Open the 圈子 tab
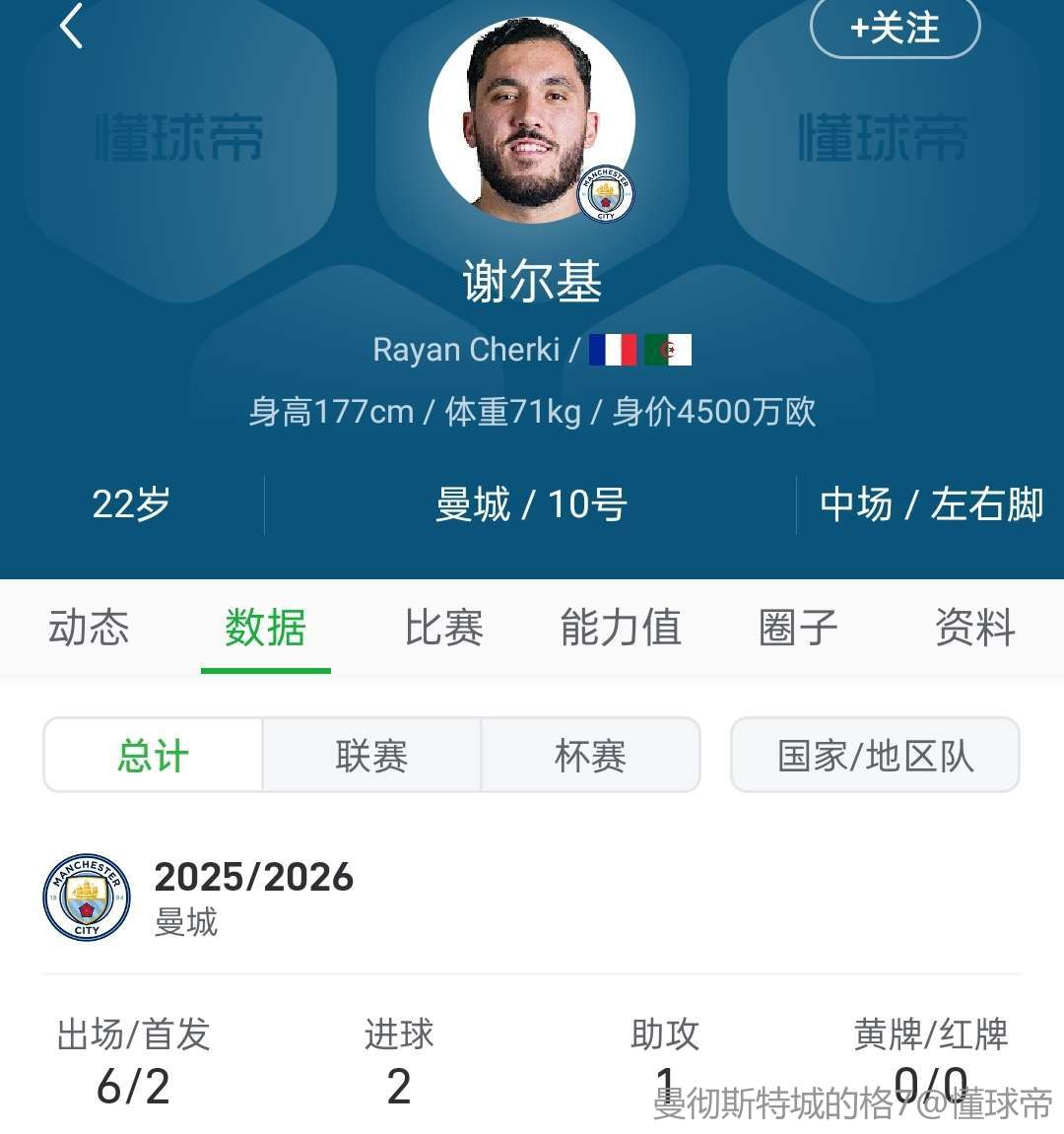The width and height of the screenshot is (1064, 1134). (798, 628)
